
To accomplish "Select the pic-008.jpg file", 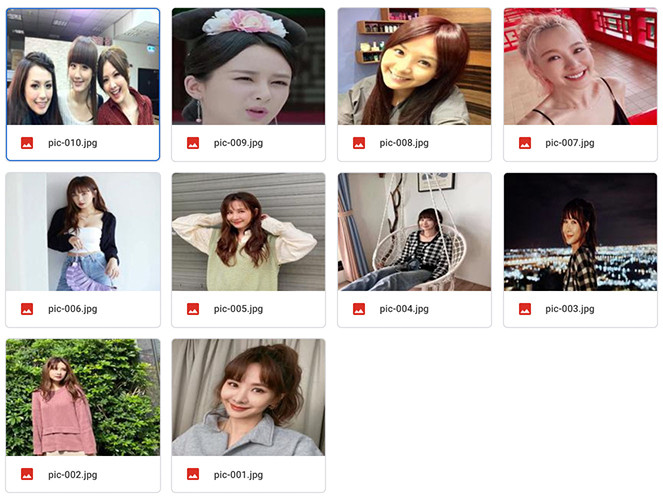I will (414, 85).
